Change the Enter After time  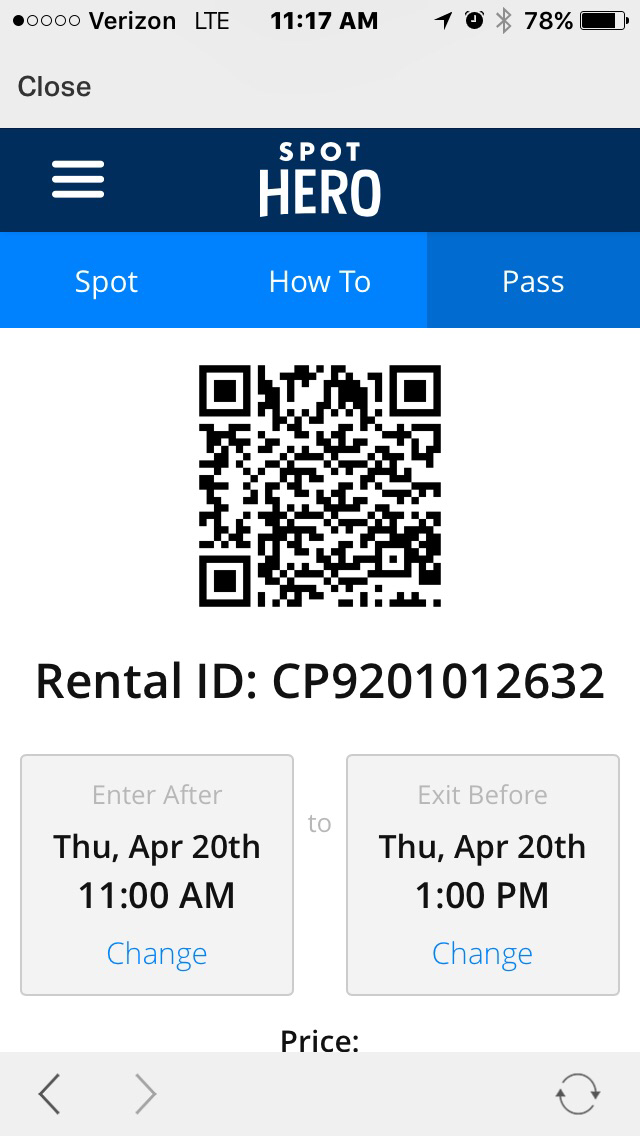[157, 954]
